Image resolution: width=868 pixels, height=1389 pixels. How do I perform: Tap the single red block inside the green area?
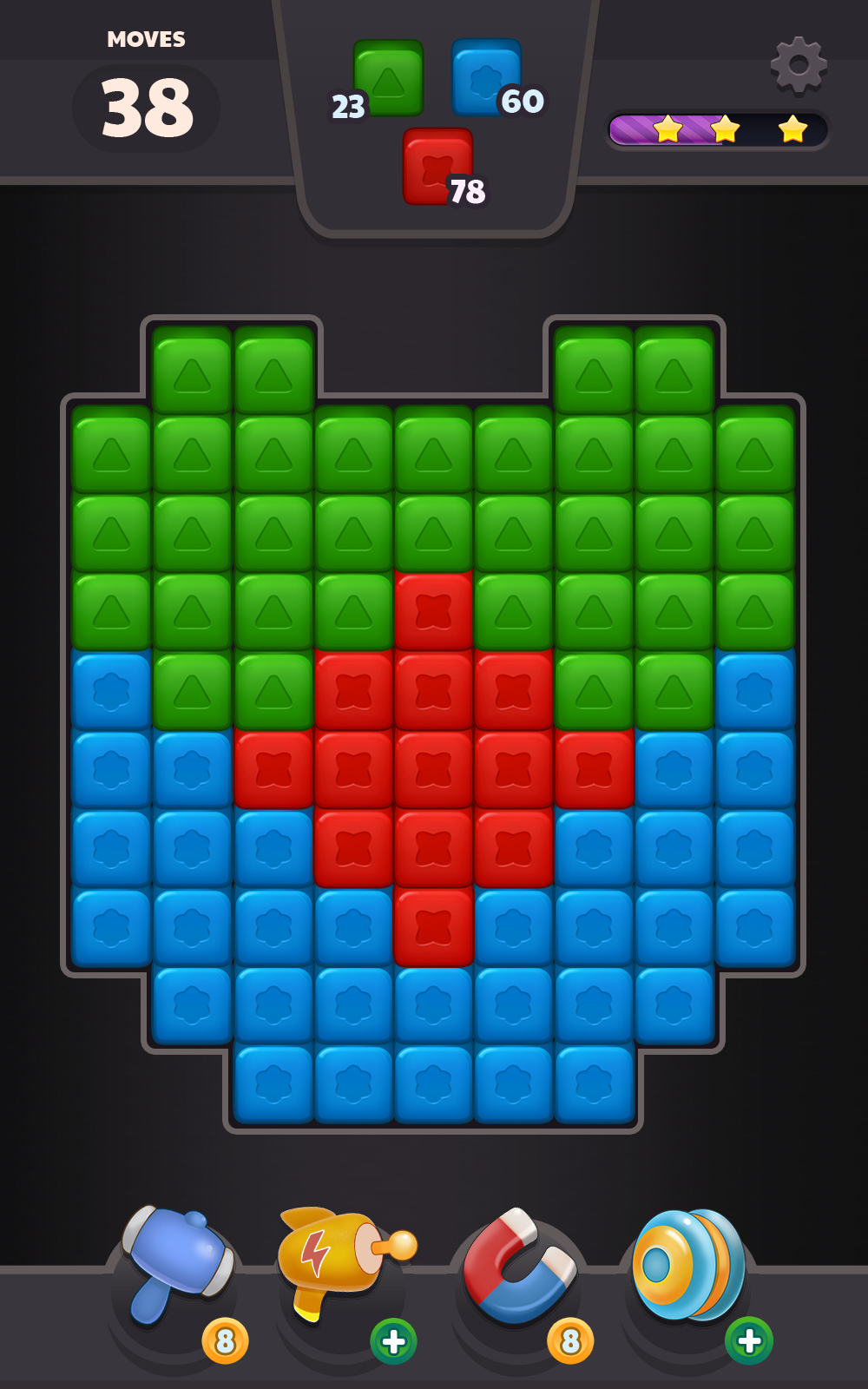point(433,610)
